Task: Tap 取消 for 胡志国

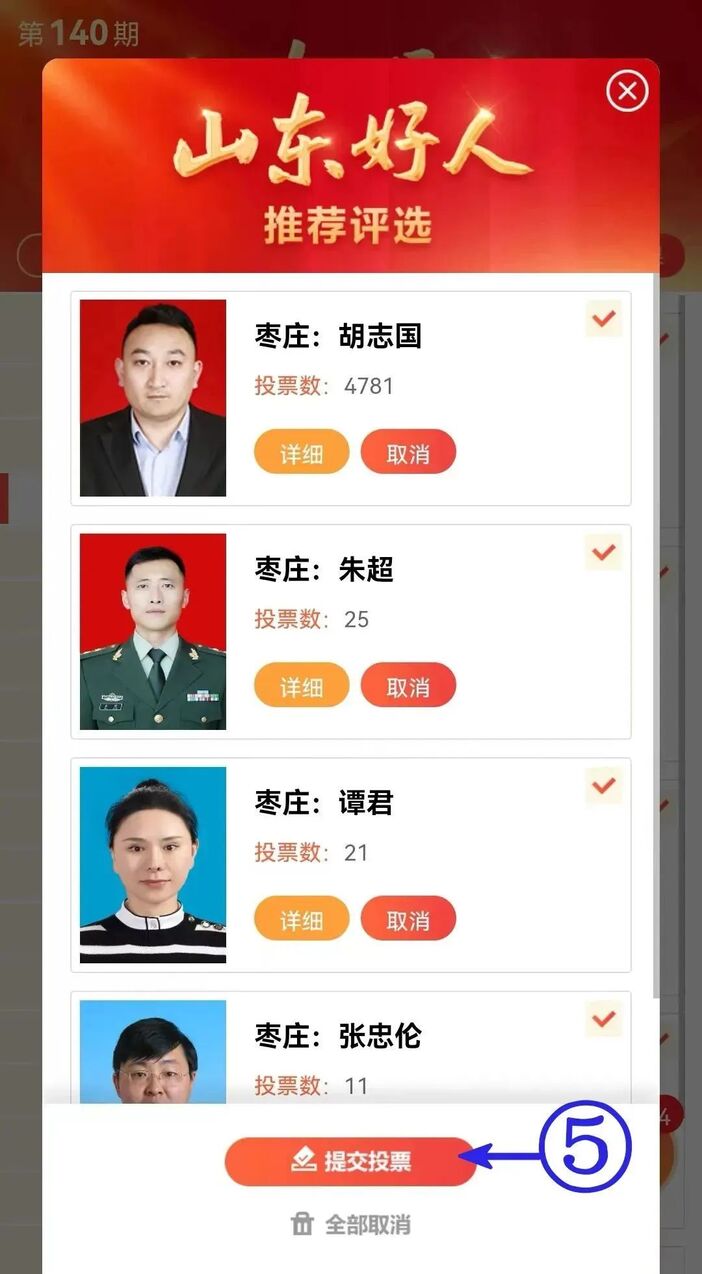Action: pyautogui.click(x=408, y=452)
